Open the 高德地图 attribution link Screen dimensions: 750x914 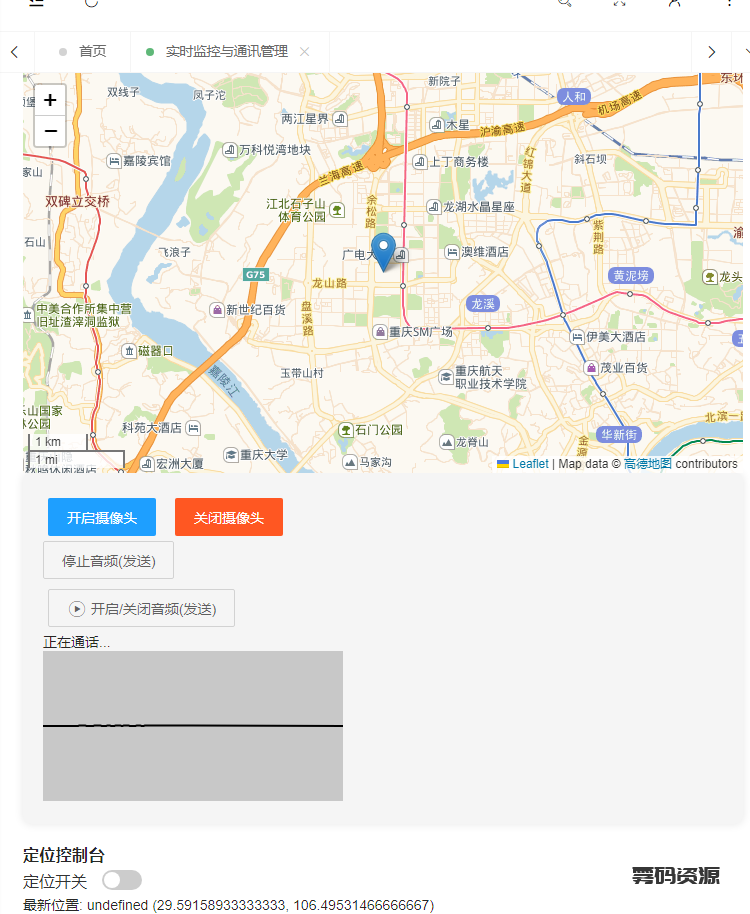click(x=648, y=464)
